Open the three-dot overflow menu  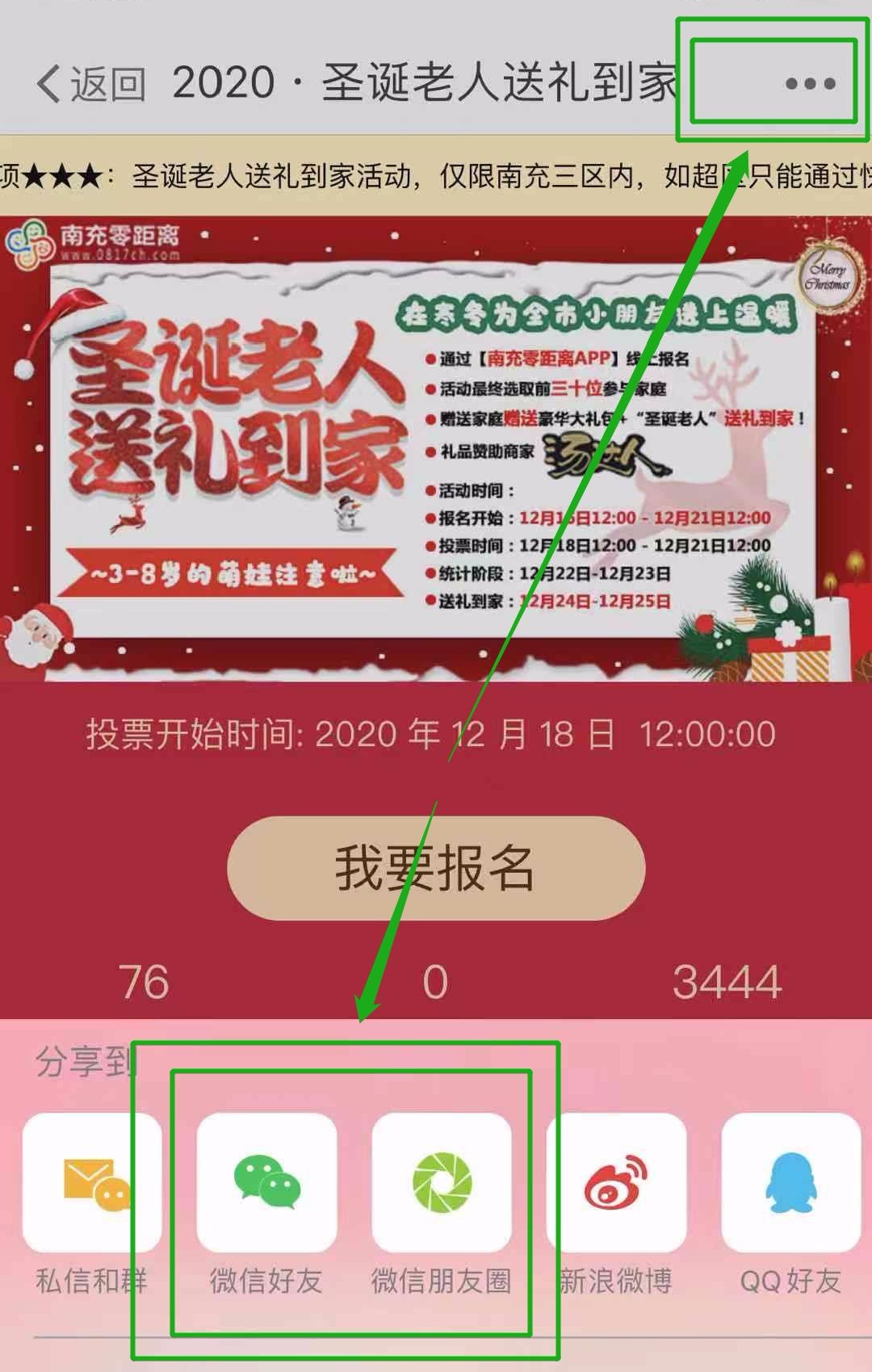coord(810,83)
